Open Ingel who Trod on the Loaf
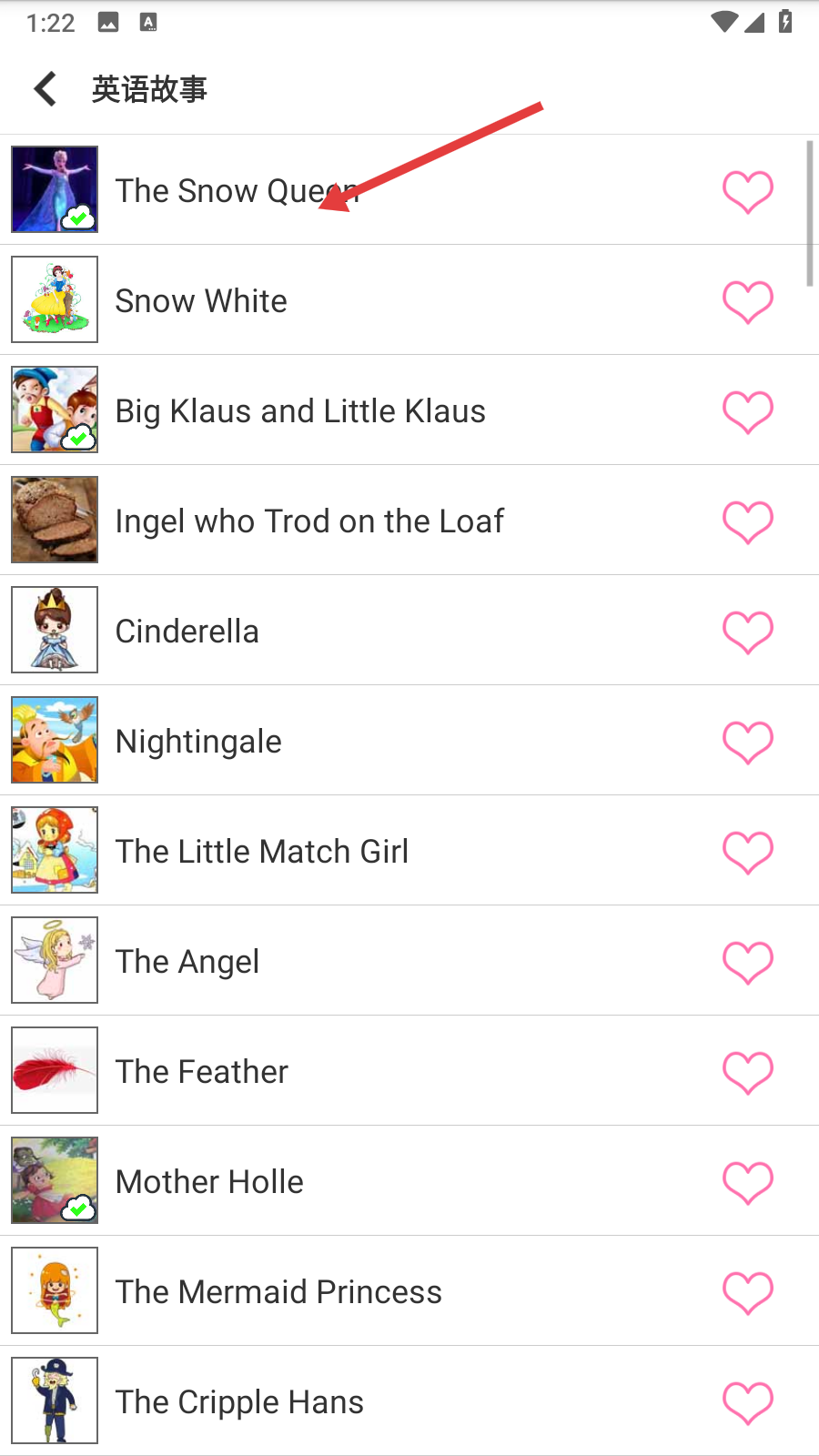This screenshot has height=1456, width=819. [309, 521]
